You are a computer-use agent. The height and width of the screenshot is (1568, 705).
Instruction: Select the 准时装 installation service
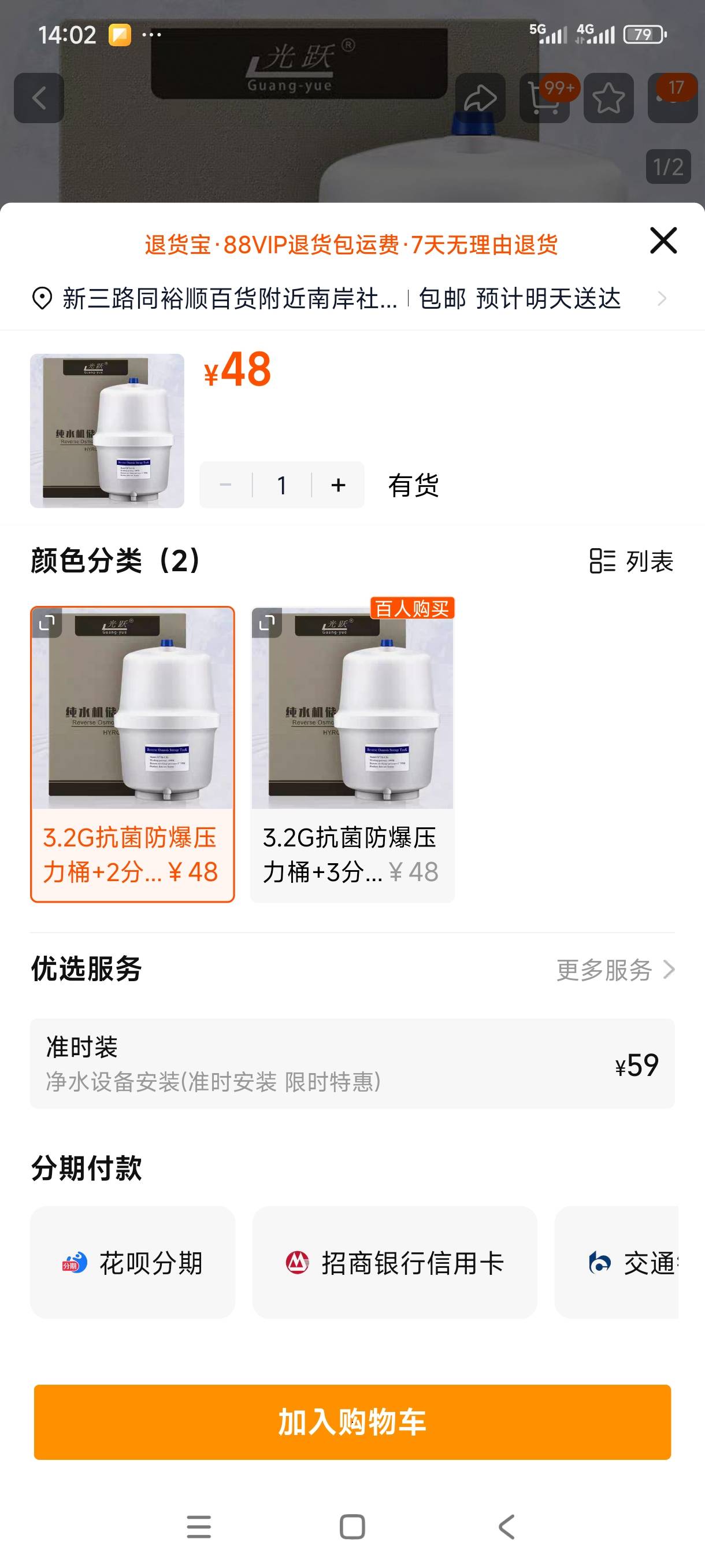352,1063
